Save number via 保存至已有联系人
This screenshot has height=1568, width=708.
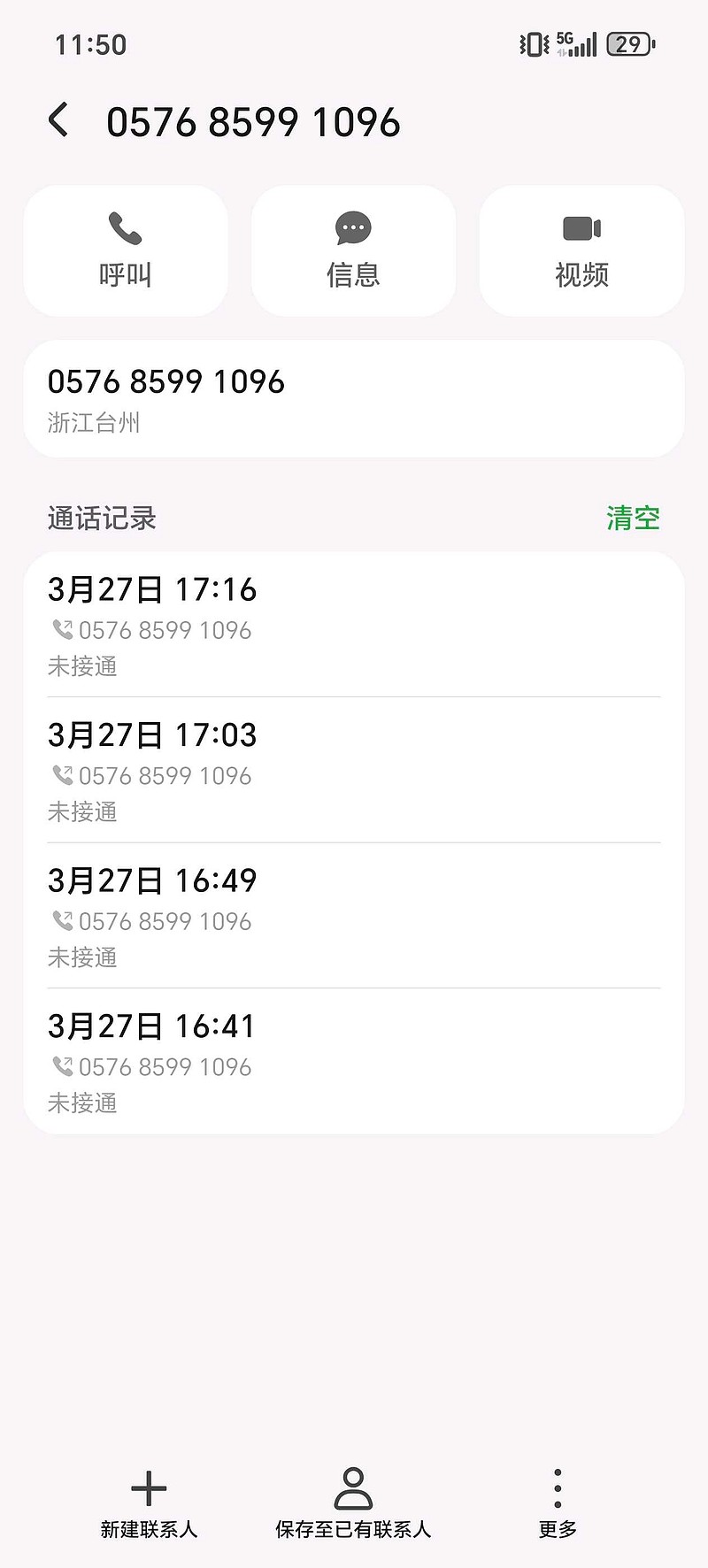(x=353, y=1503)
